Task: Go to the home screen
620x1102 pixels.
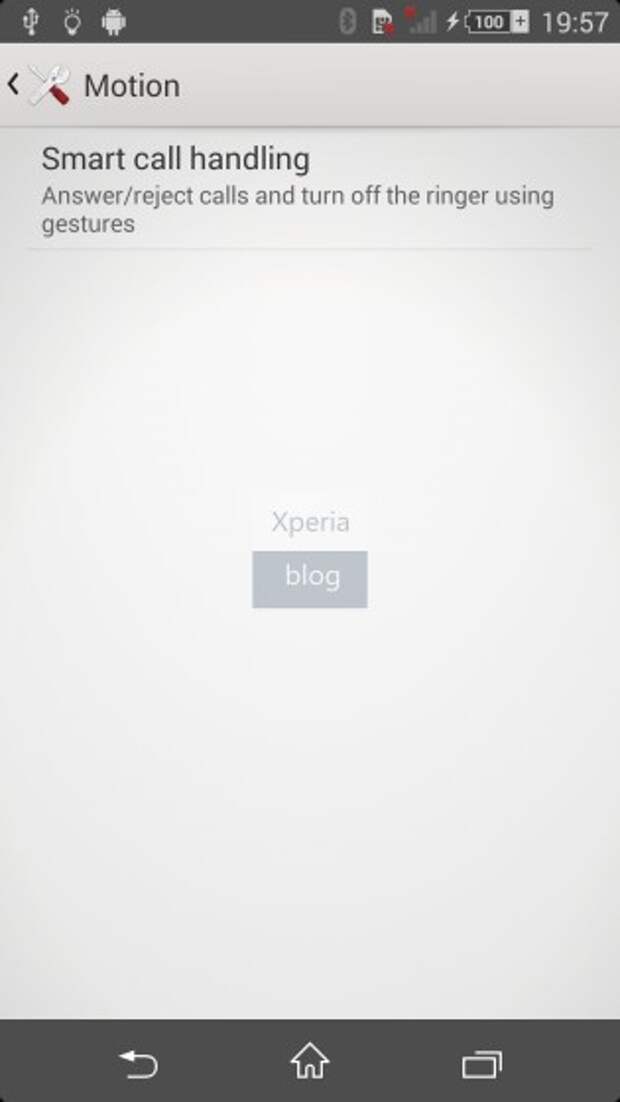Action: click(310, 1061)
